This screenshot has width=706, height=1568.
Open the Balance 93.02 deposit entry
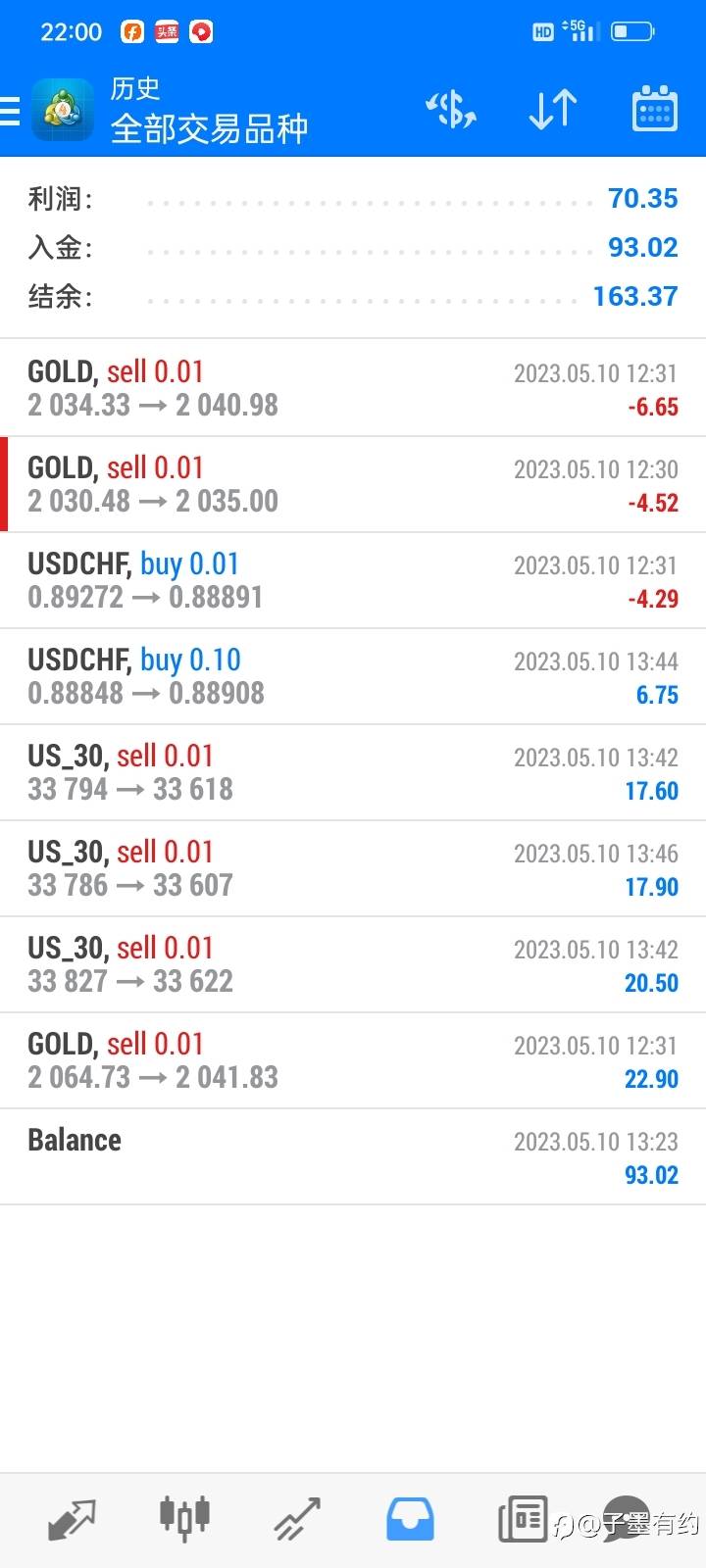(353, 1156)
